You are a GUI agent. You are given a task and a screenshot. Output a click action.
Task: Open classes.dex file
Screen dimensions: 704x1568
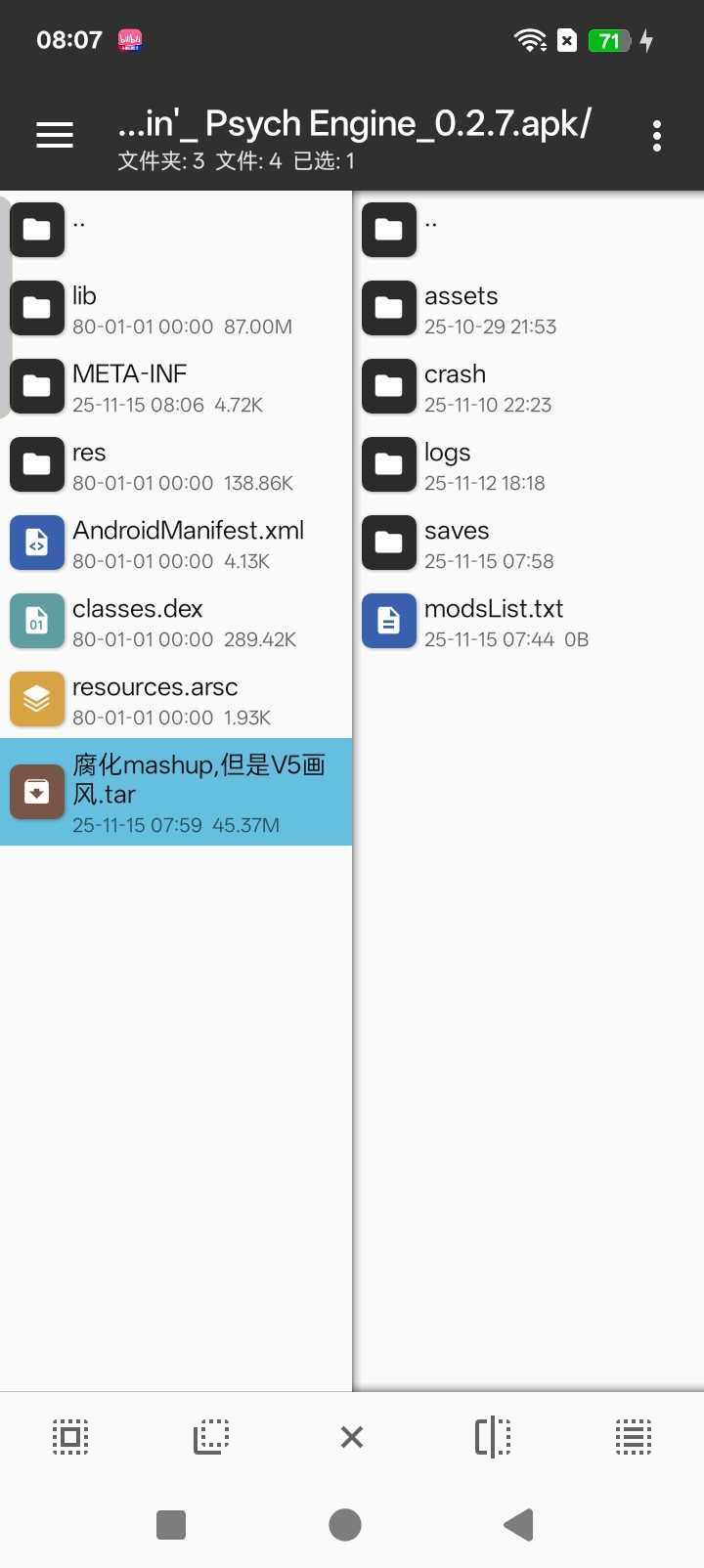(x=176, y=622)
